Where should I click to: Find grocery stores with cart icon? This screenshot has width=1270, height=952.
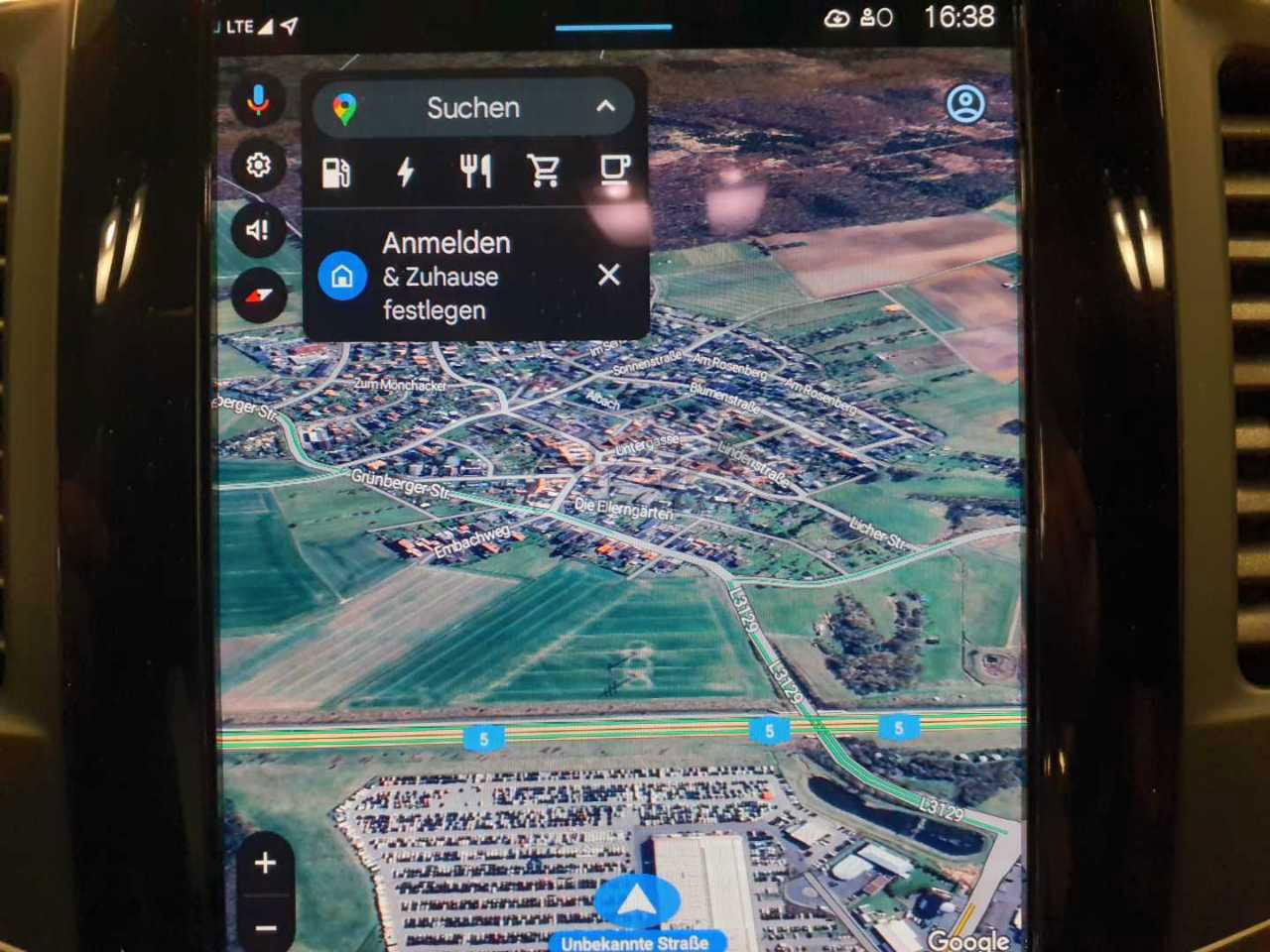point(544,173)
